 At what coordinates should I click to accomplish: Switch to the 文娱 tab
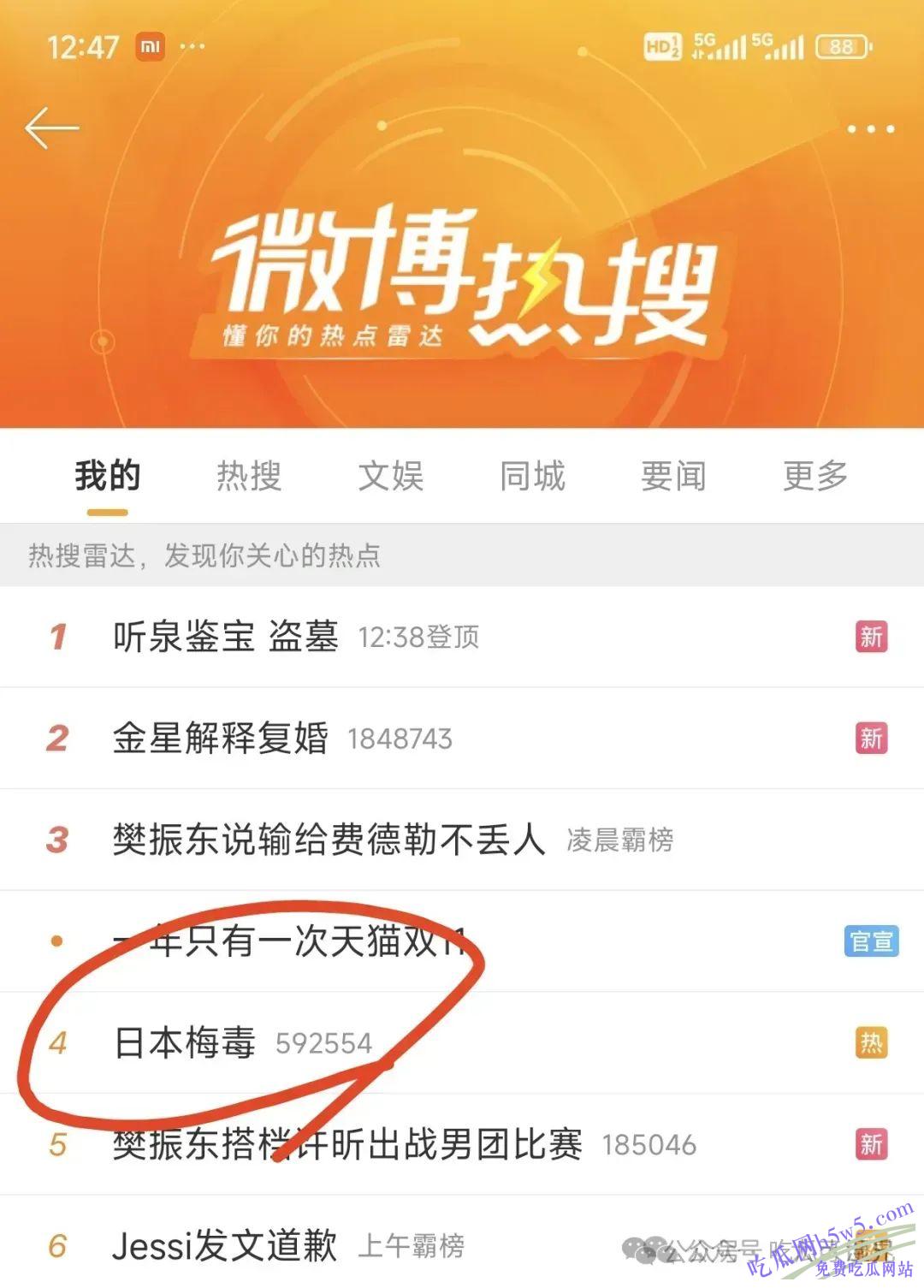point(391,476)
